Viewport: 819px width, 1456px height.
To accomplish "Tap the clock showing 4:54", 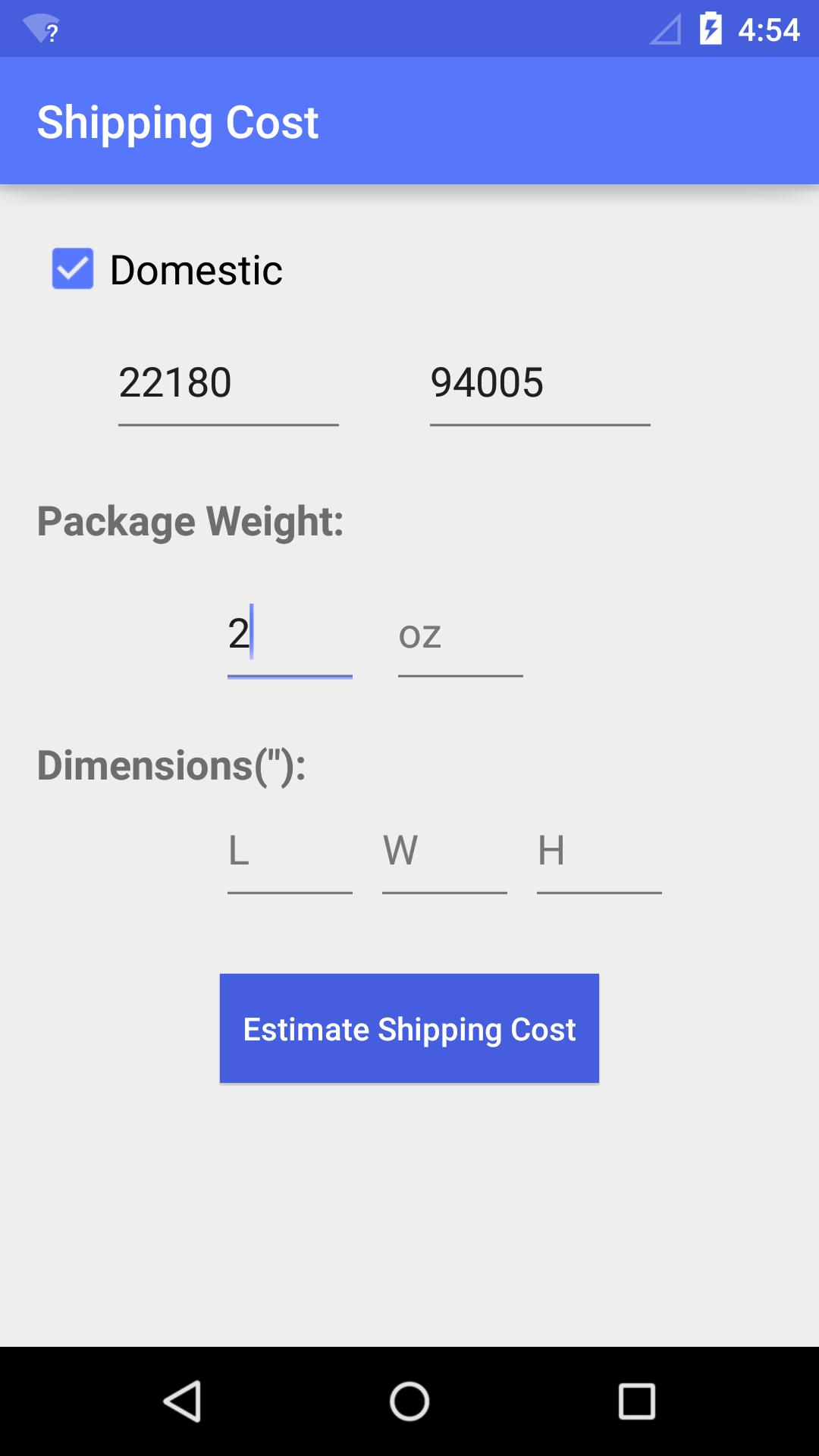I will (x=768, y=29).
